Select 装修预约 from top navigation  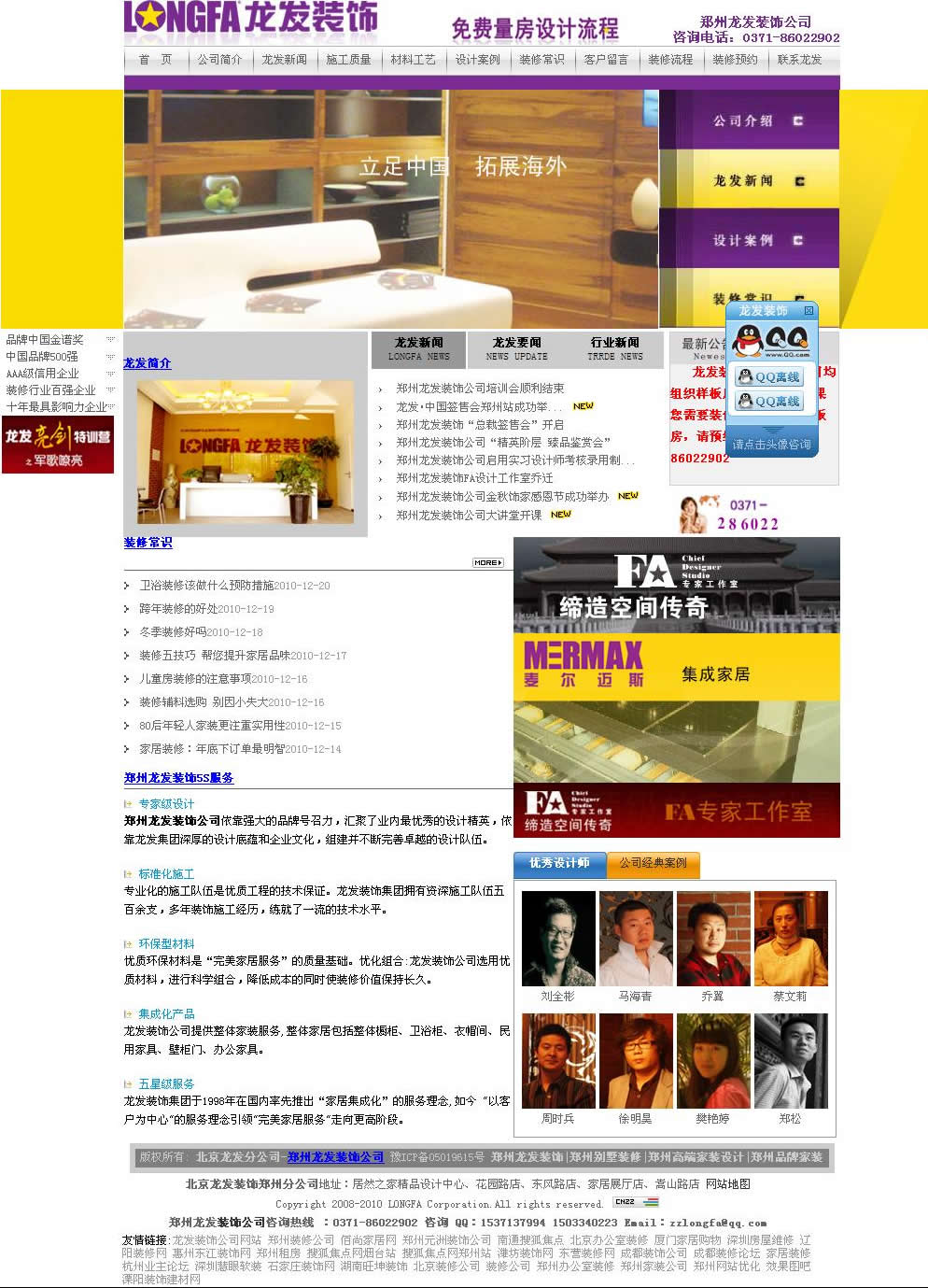[x=735, y=60]
